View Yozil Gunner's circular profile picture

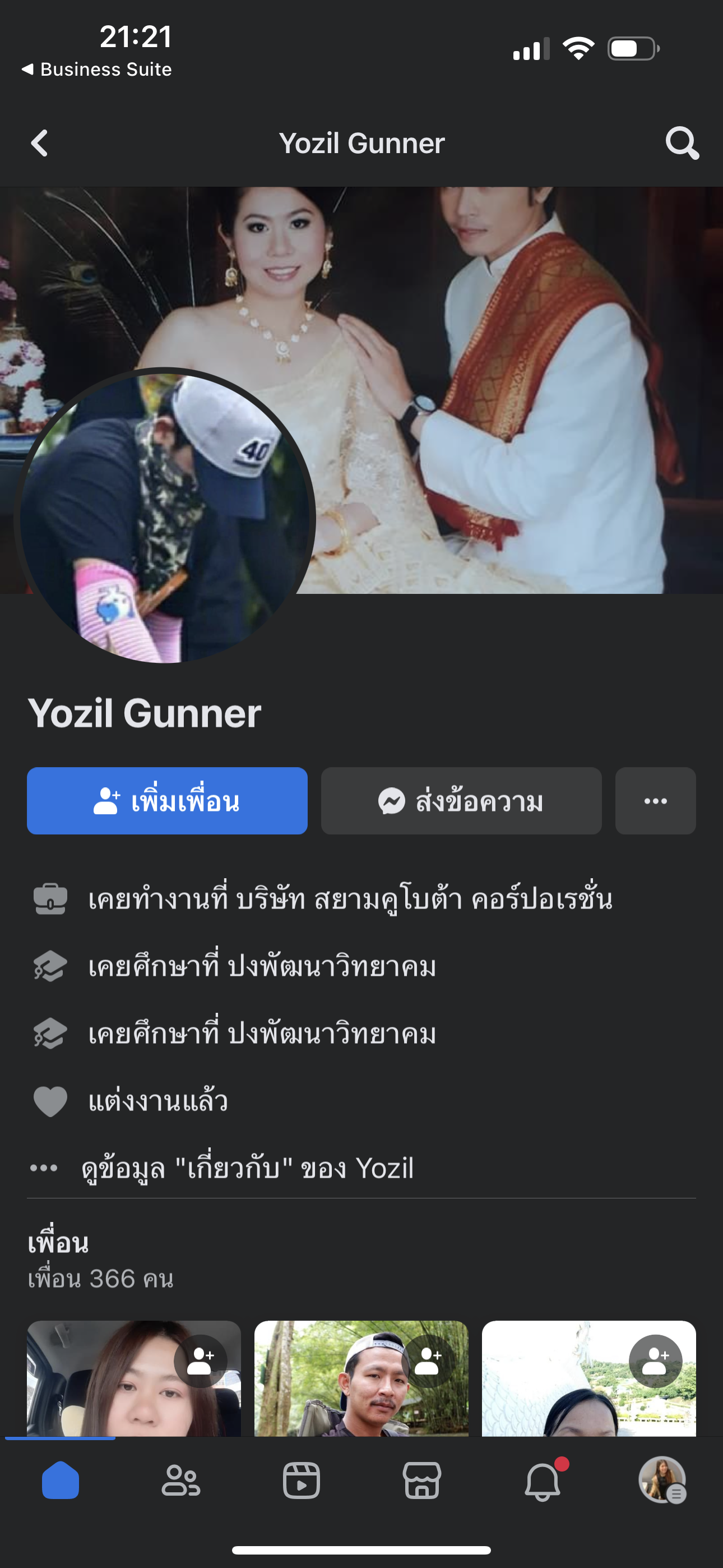164,518
